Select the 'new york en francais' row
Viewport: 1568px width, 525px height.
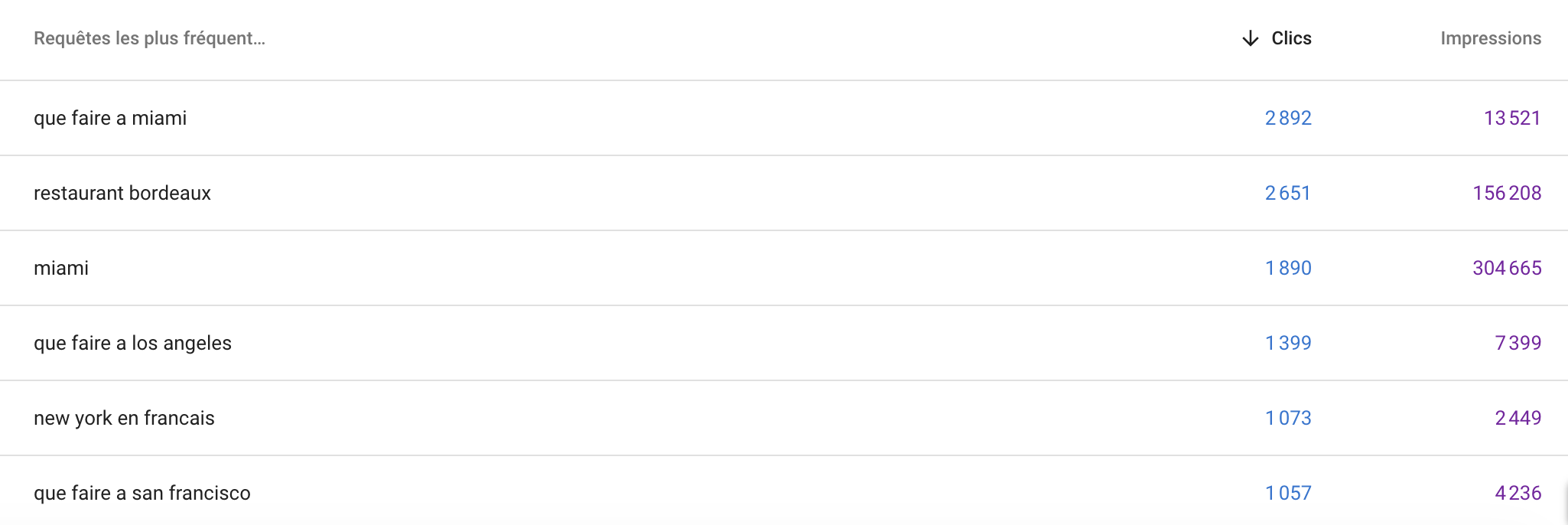click(x=124, y=418)
